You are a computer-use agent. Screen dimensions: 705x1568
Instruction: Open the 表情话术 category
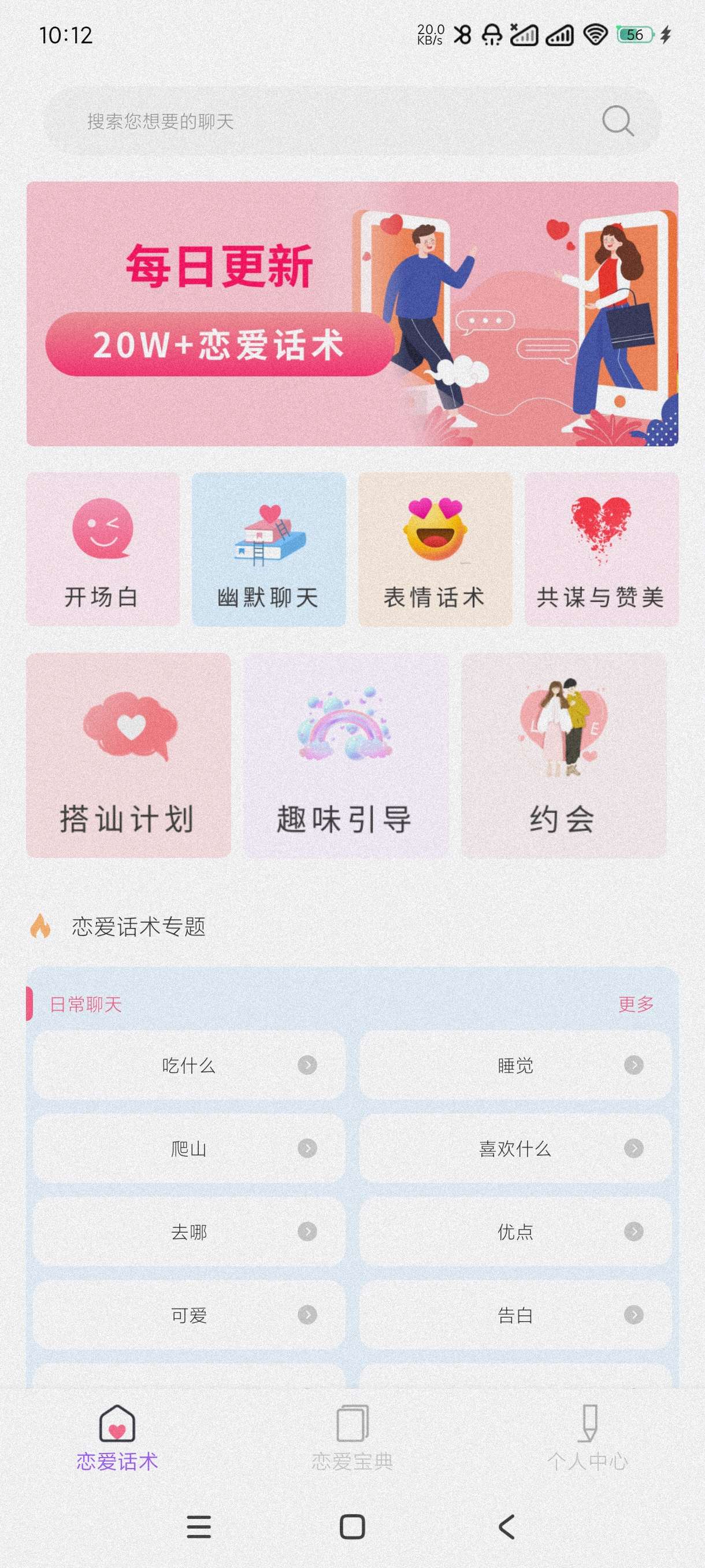pos(435,549)
